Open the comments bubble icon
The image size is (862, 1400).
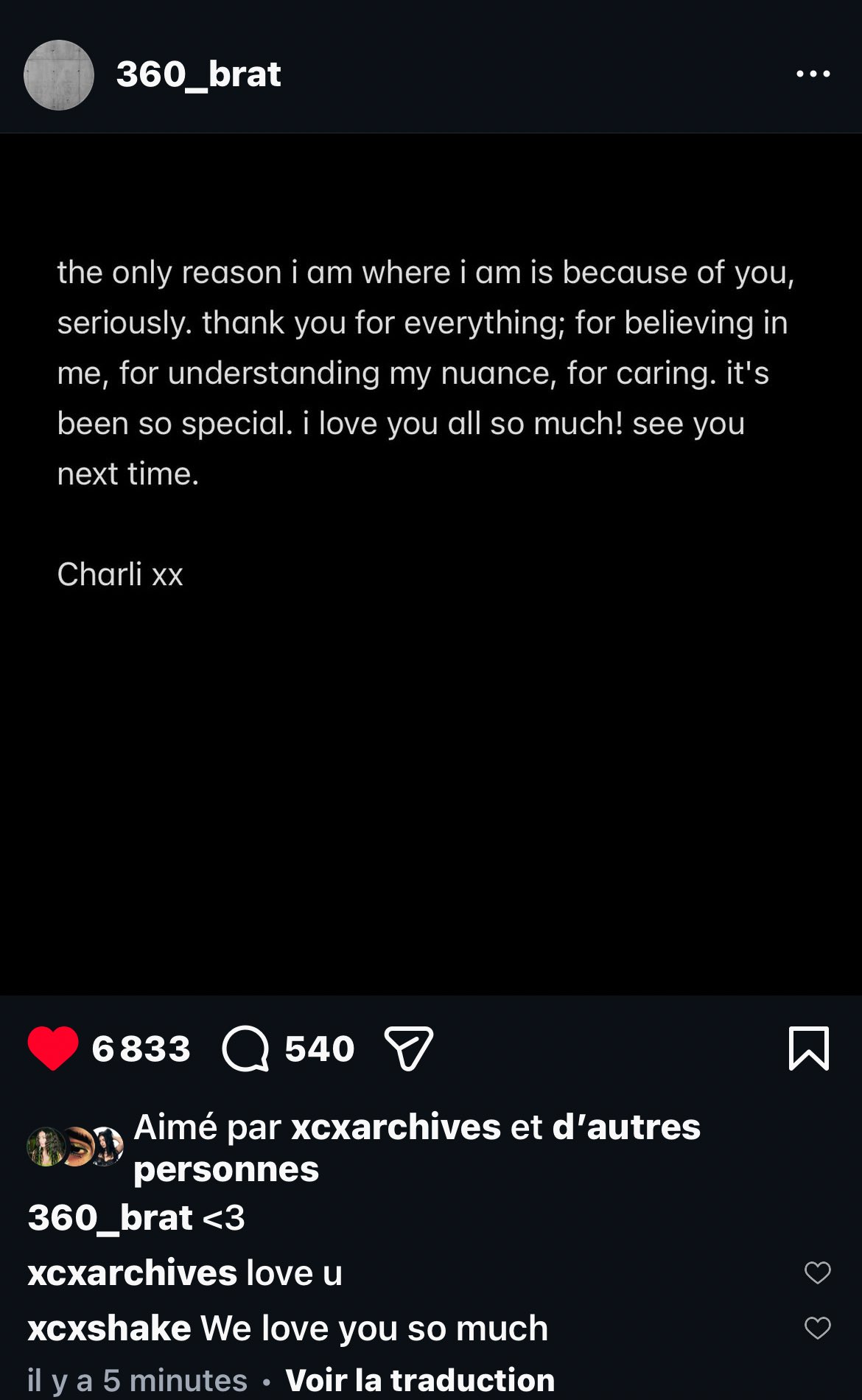pyautogui.click(x=245, y=1048)
